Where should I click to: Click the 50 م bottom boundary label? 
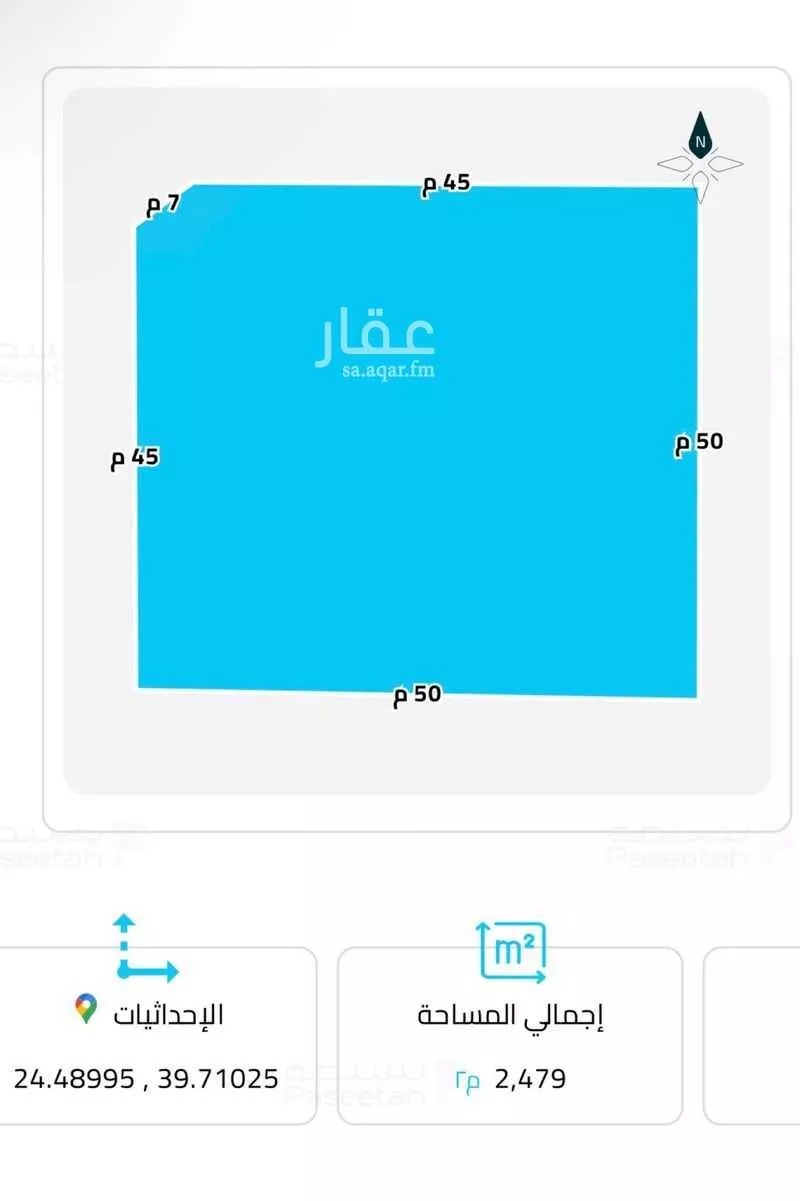pos(415,695)
